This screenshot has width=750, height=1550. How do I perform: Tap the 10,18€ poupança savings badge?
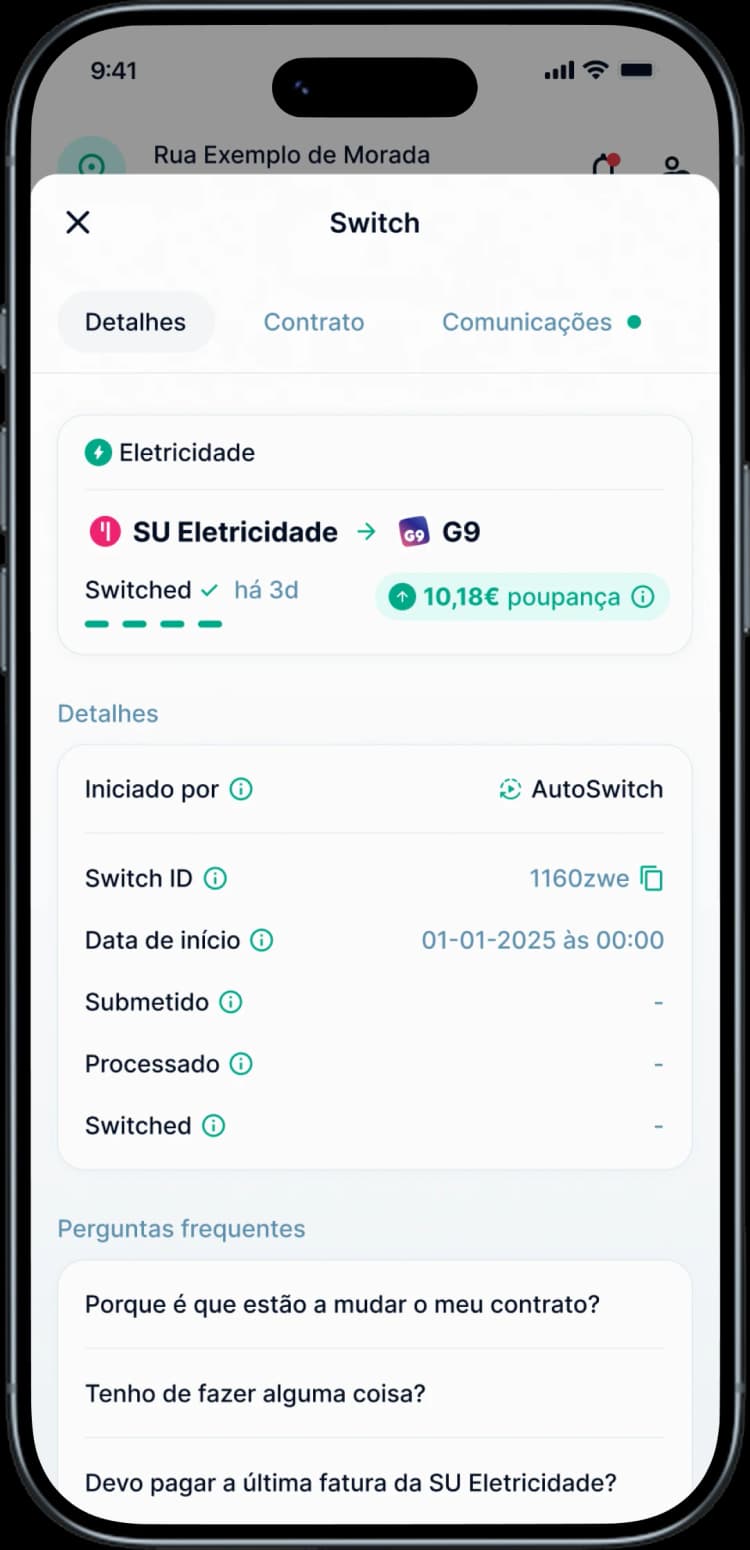[x=520, y=596]
